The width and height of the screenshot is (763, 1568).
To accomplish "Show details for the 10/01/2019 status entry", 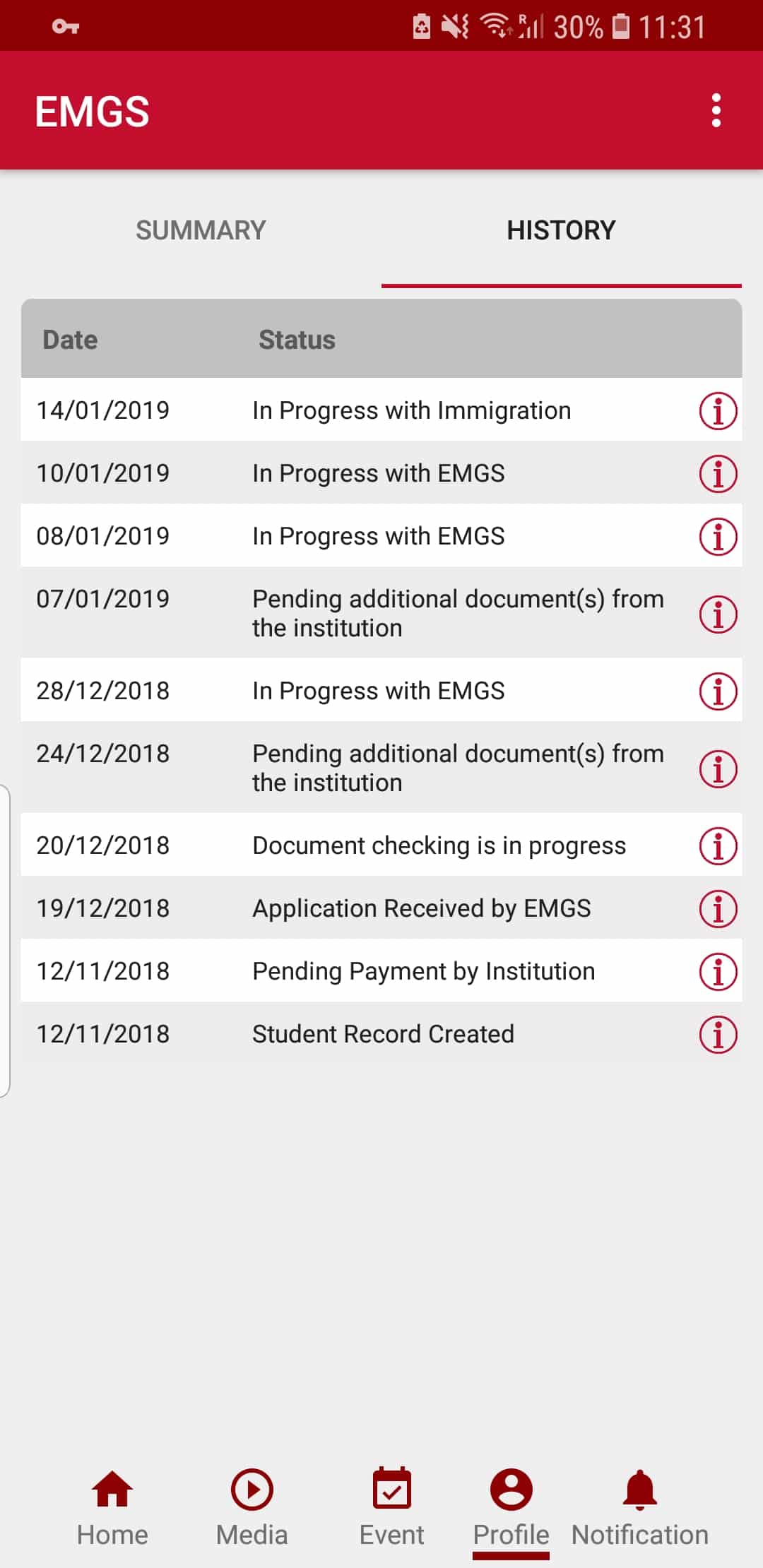I will tap(718, 473).
